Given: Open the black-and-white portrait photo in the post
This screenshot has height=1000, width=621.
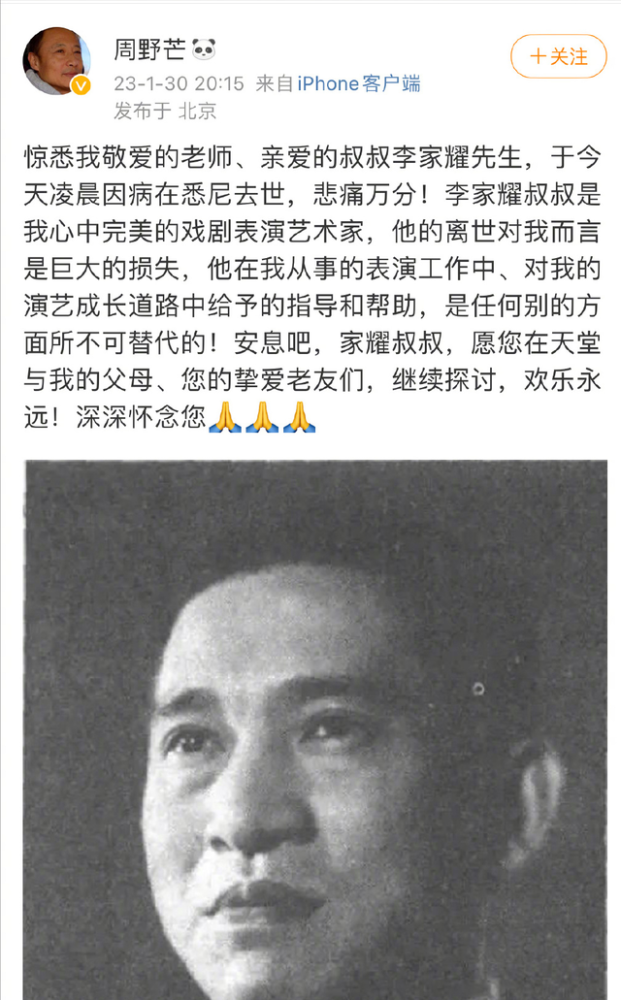Looking at the screenshot, I should 315,730.
